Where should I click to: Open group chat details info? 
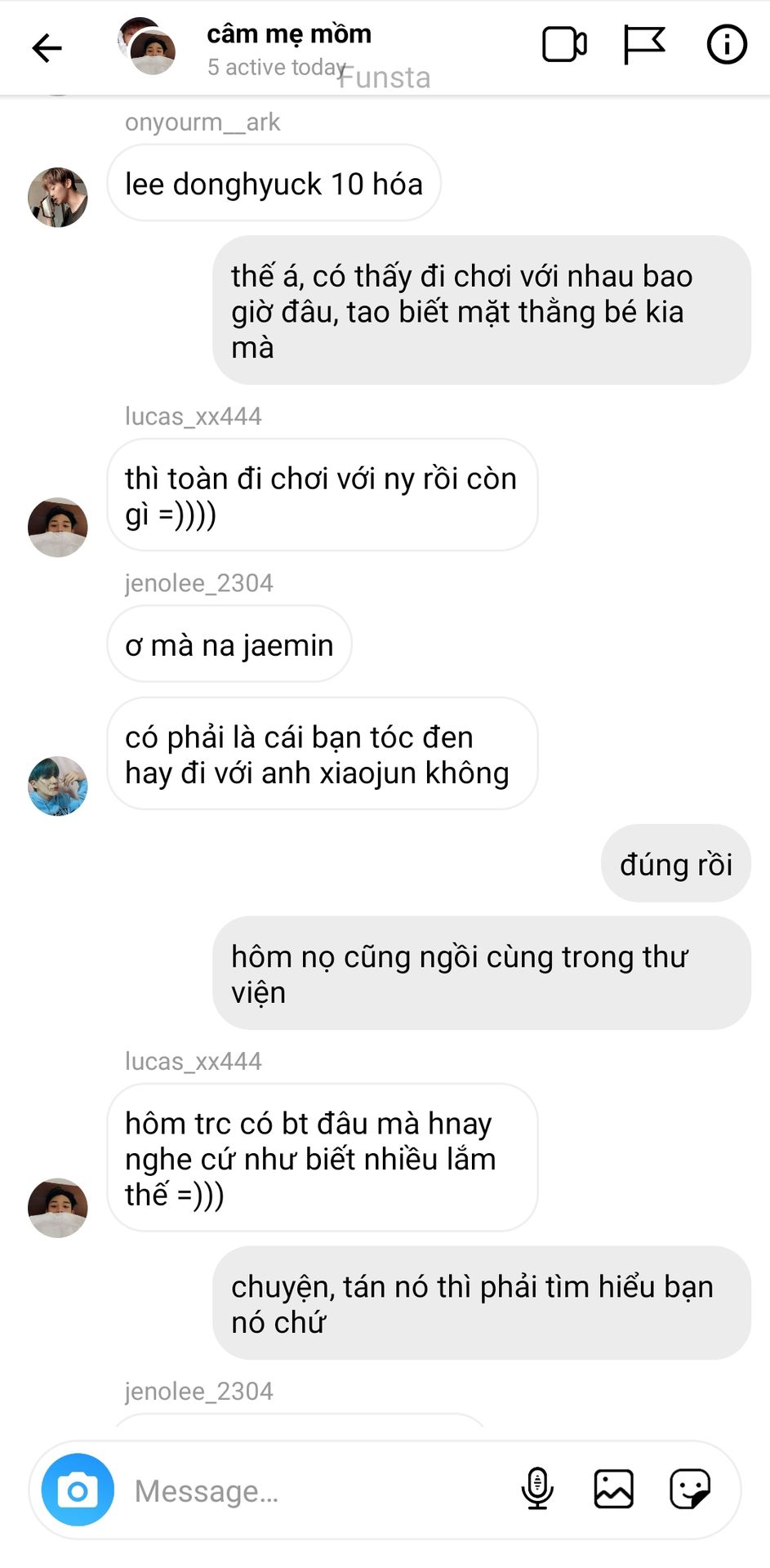point(726,45)
